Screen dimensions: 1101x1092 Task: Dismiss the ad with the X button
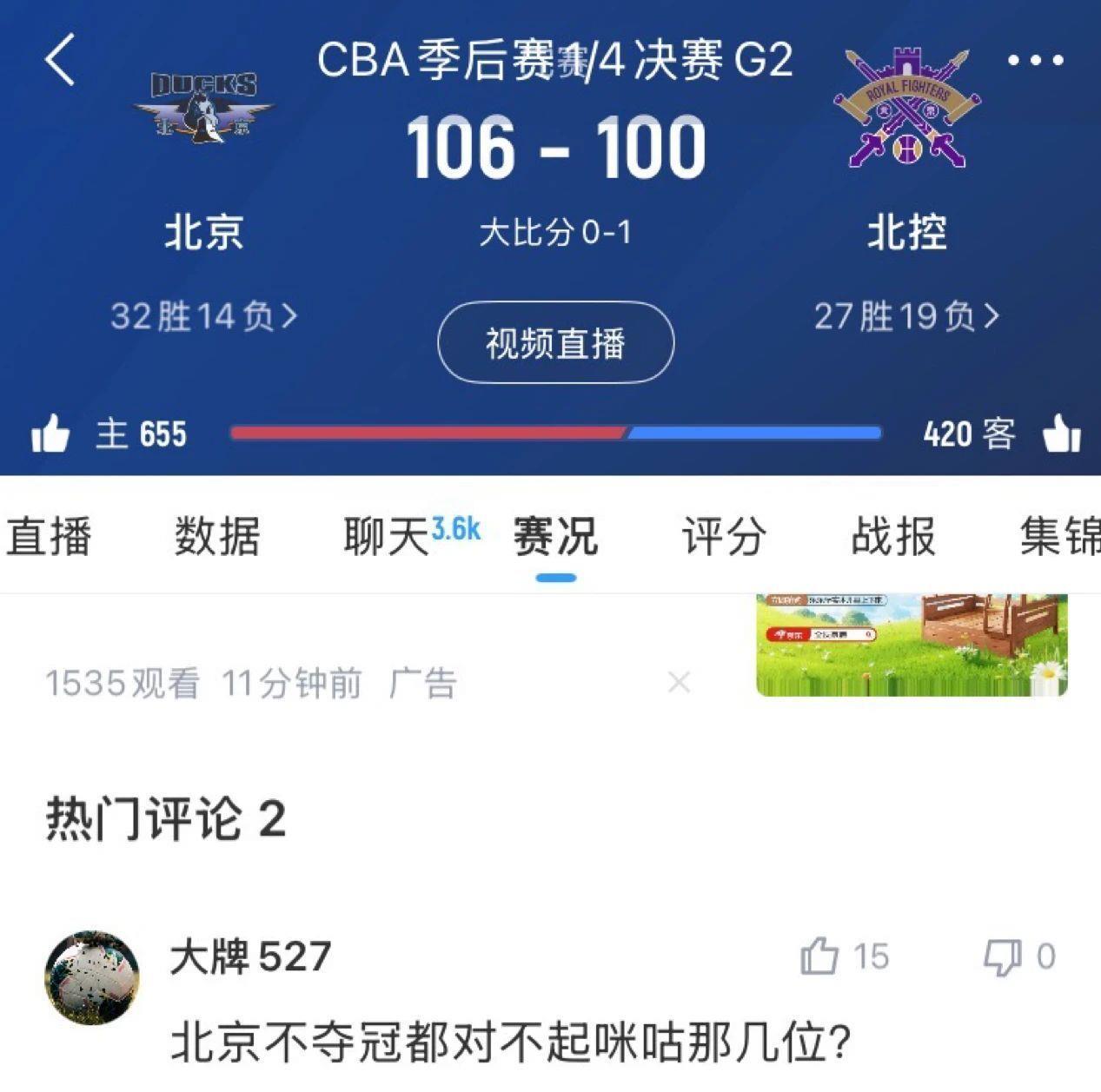(680, 683)
